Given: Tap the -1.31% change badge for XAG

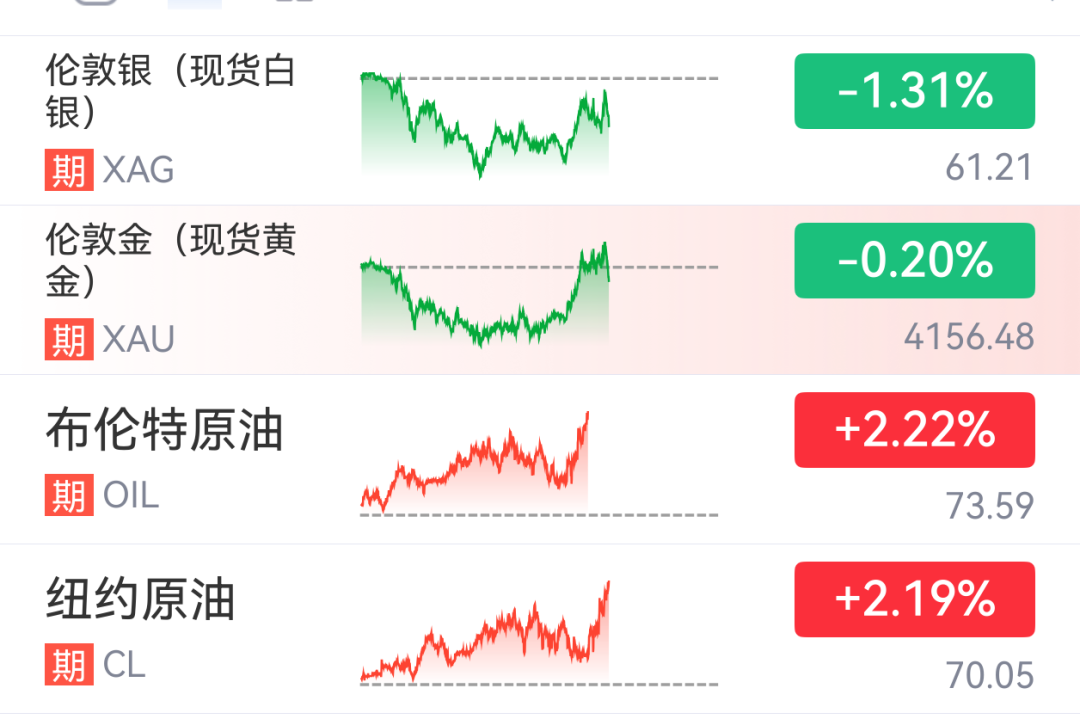Looking at the screenshot, I should point(914,91).
